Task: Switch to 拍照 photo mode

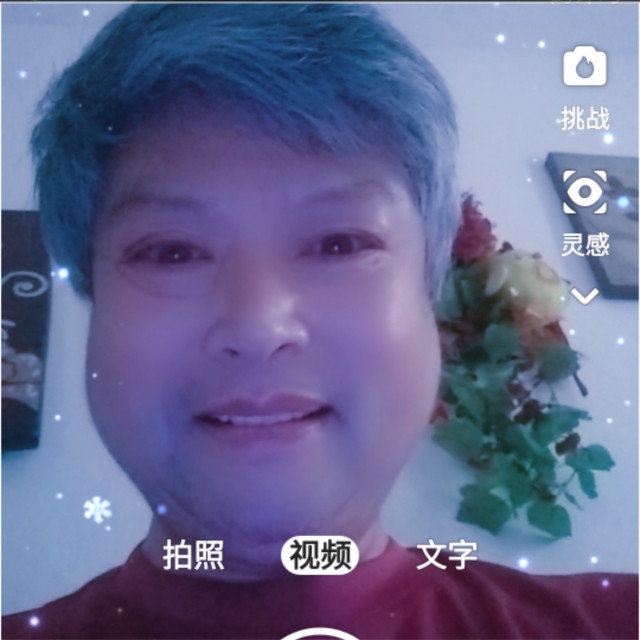Action: click(x=194, y=555)
